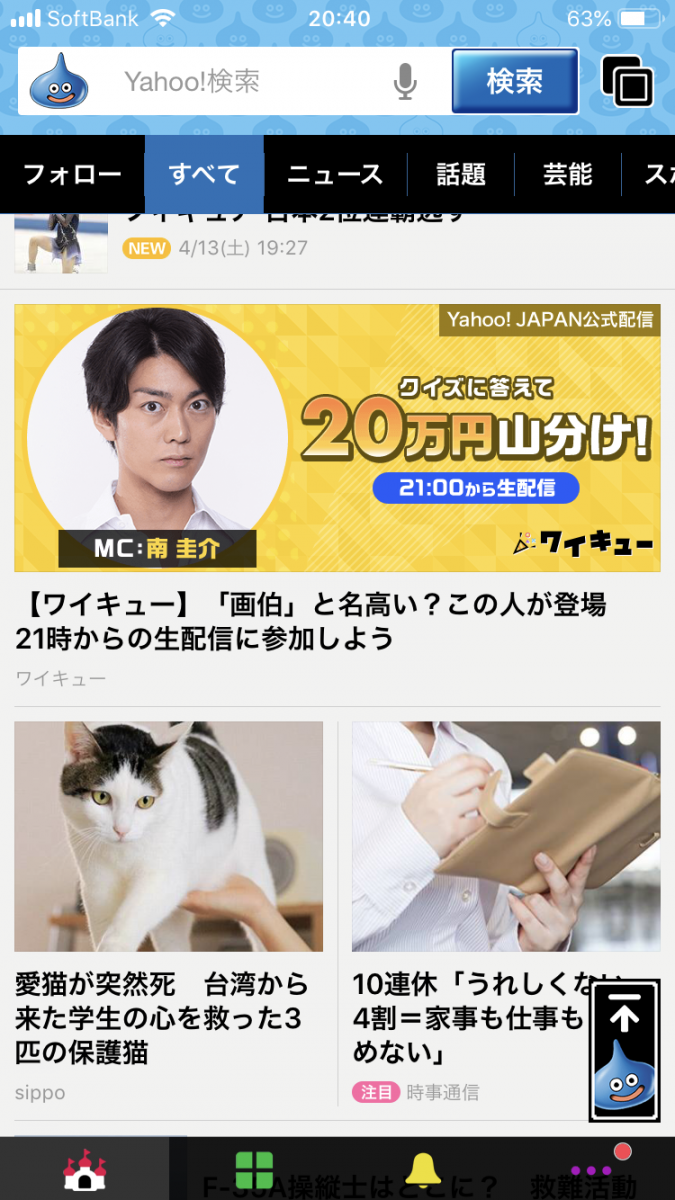Switch to the フォロー tab
This screenshot has width=675, height=1200.
pyautogui.click(x=72, y=174)
